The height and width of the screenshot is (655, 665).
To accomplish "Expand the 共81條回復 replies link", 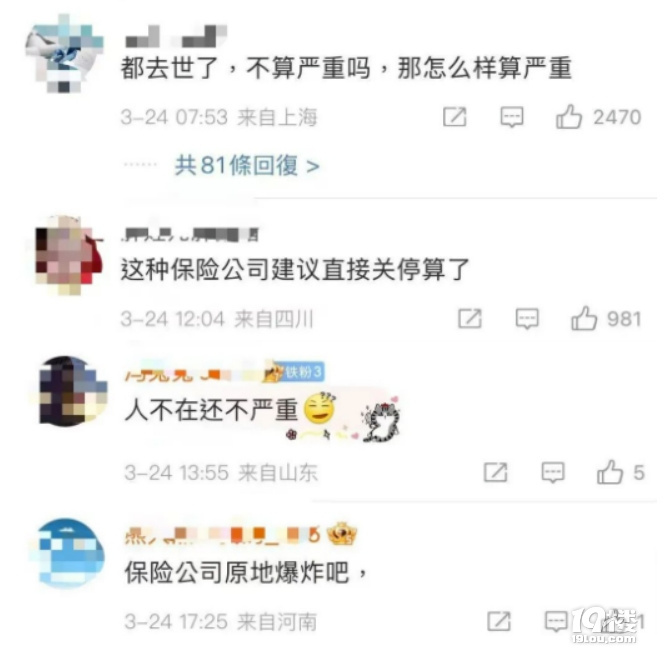I will click(x=247, y=165).
